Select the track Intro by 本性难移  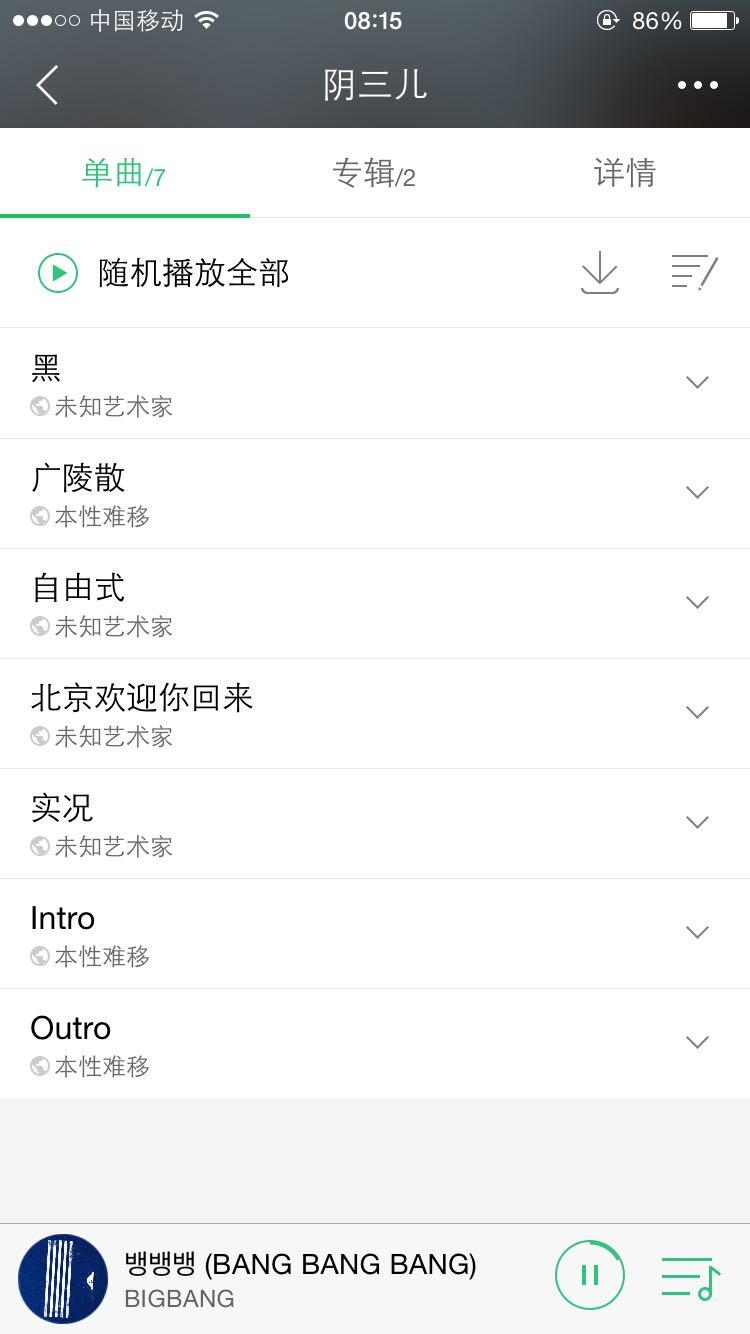pyautogui.click(x=300, y=930)
